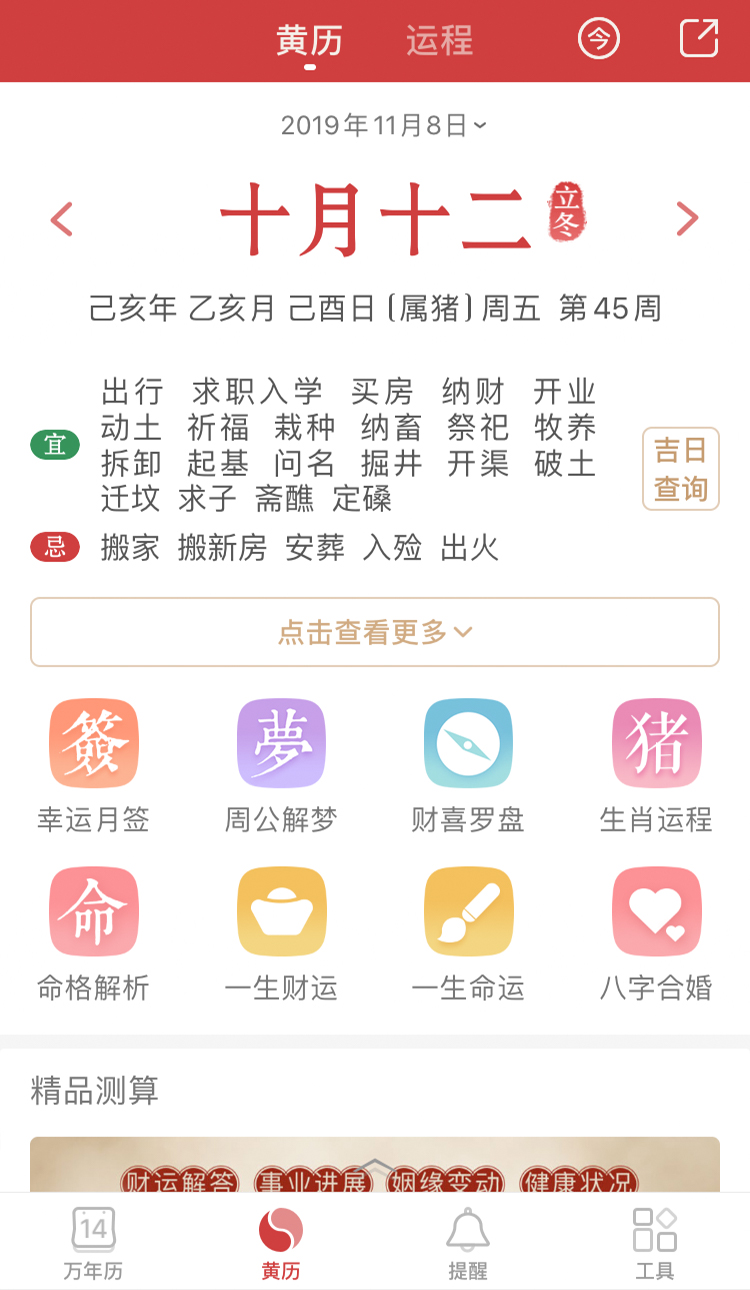Viewport: 750px width, 1290px height.
Task: Open 吉日查询 lookup
Action: tap(681, 469)
